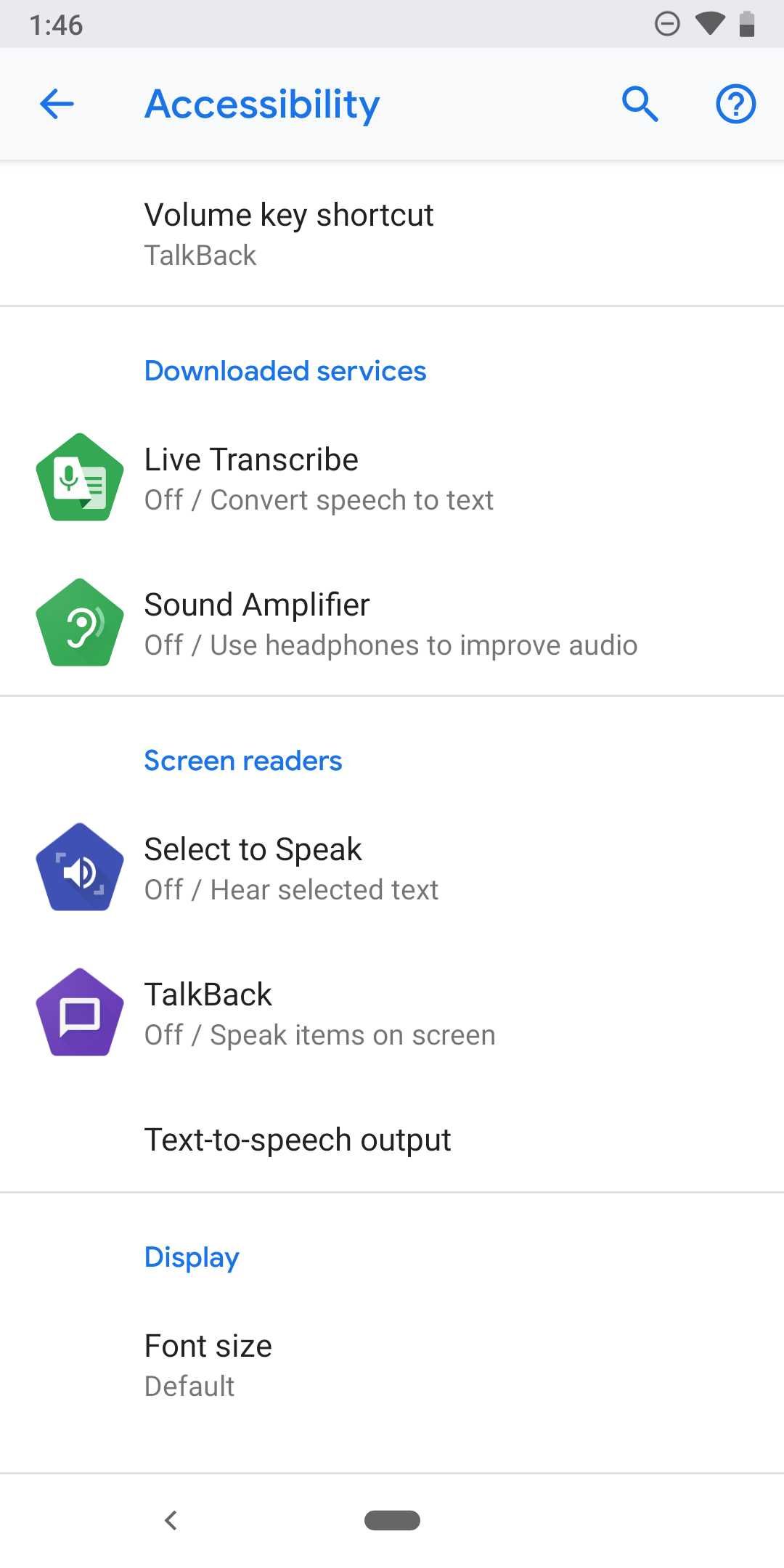Tap the search magnifier icon

click(x=640, y=103)
